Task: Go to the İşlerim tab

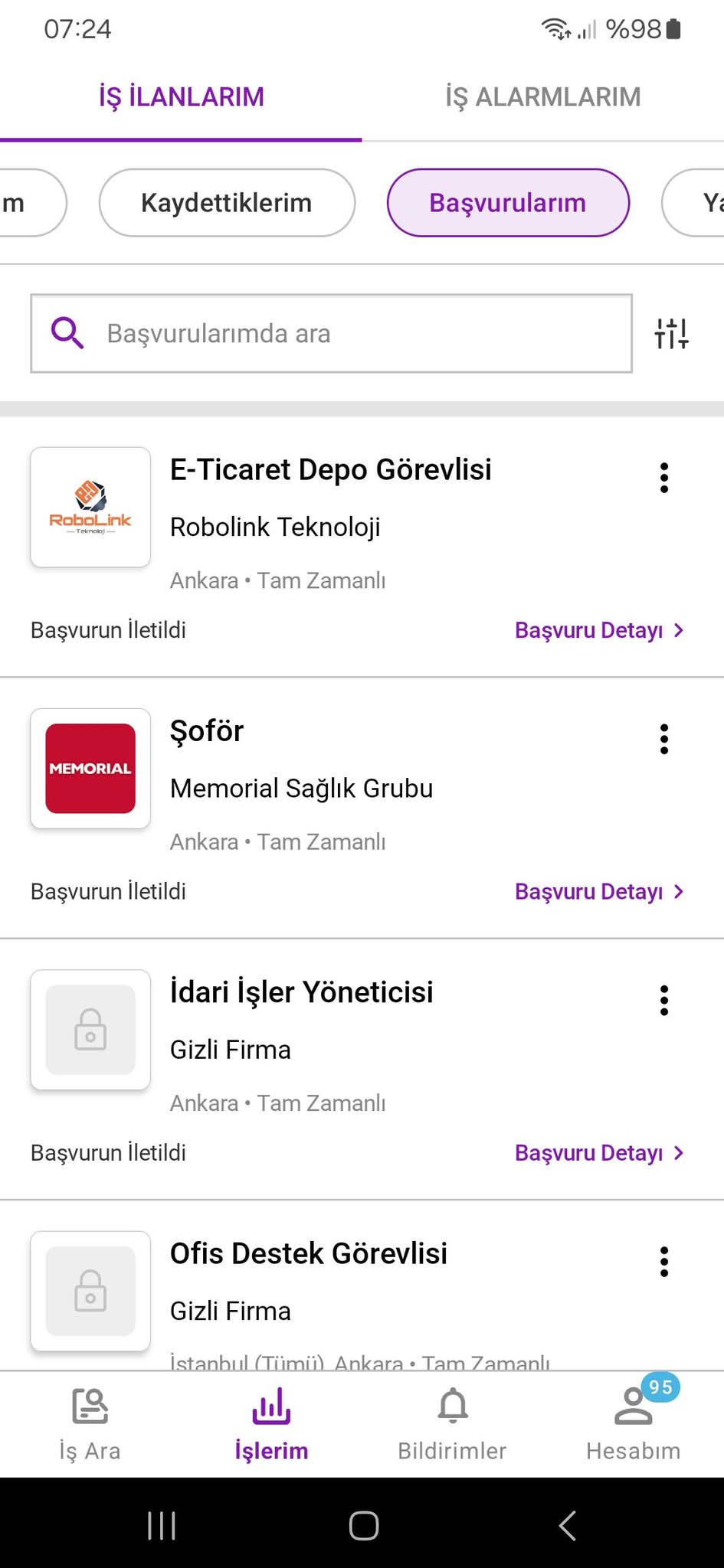Action: tap(271, 1423)
